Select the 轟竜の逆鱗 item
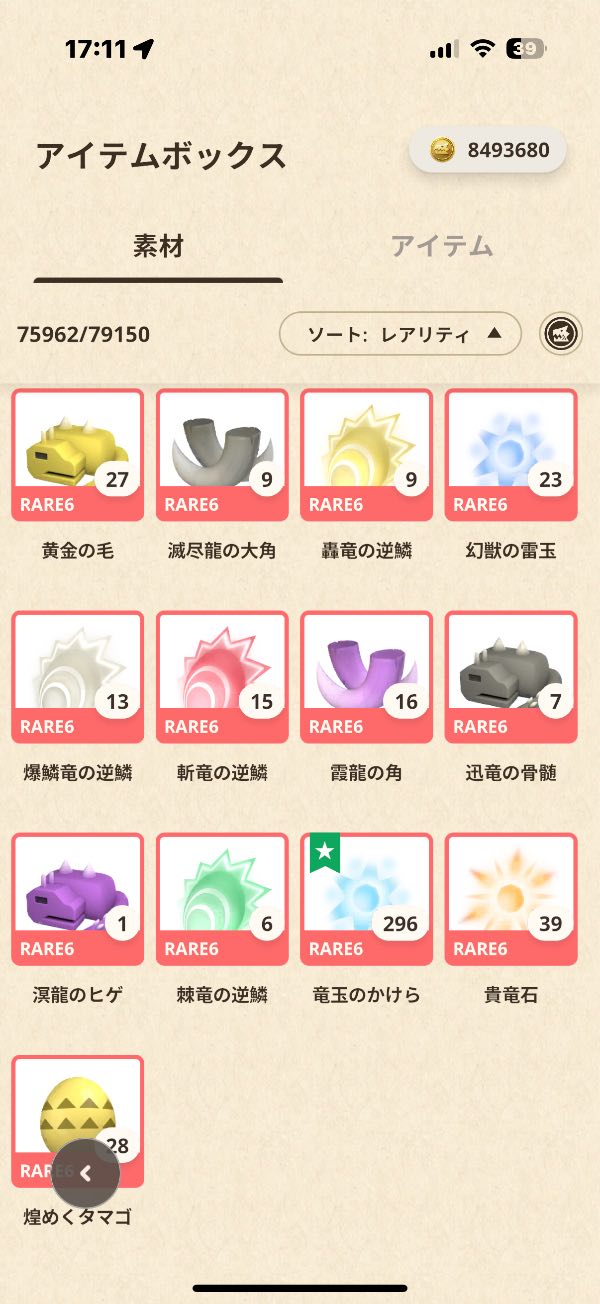Screen dimensions: 600x1304 tap(366, 455)
